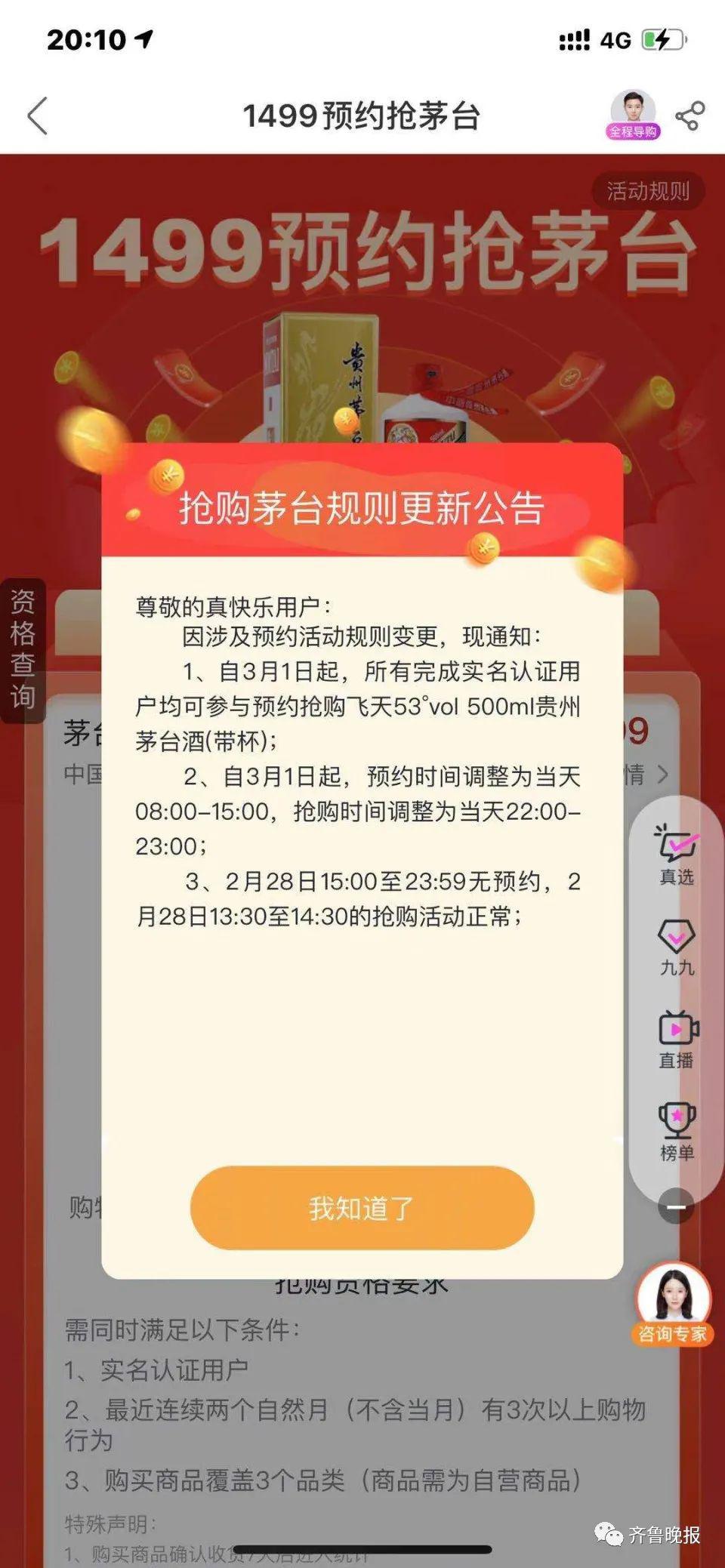
Task: Open 直播 live stream shortcut
Action: [x=676, y=1039]
